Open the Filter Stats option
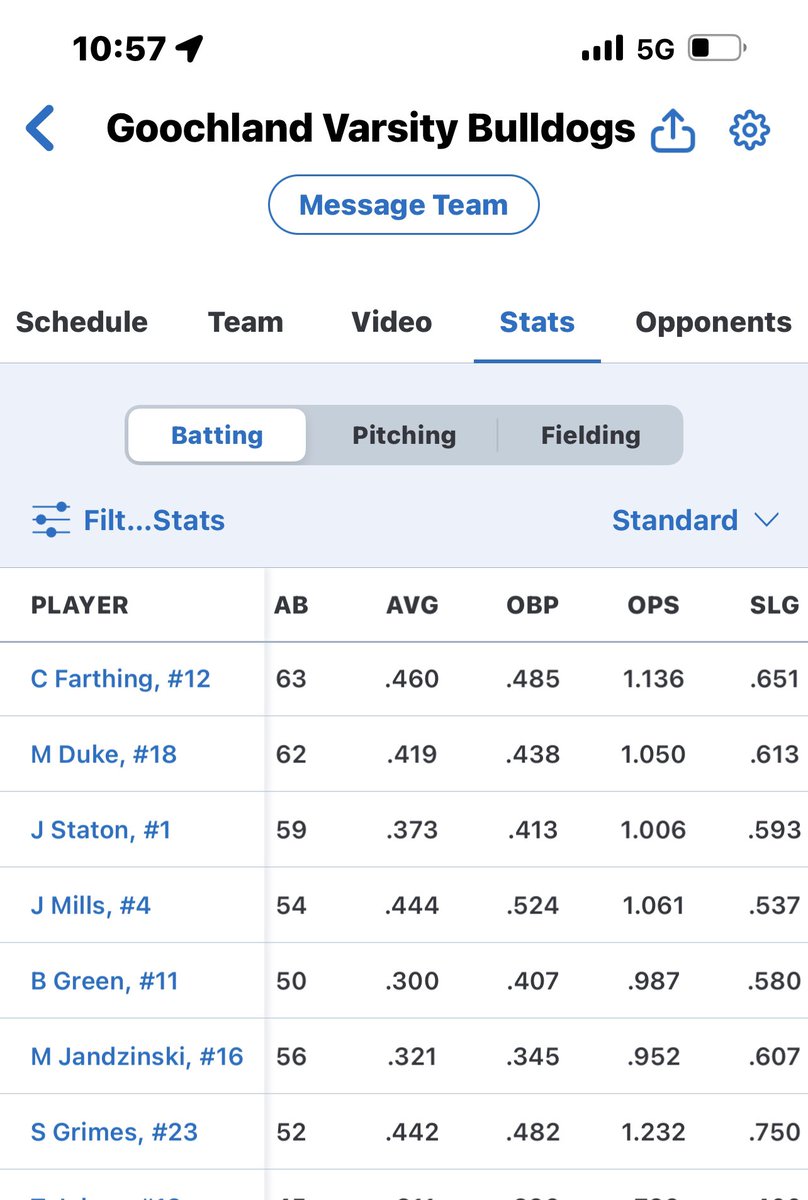Viewport: 808px width, 1200px height. pos(128,520)
